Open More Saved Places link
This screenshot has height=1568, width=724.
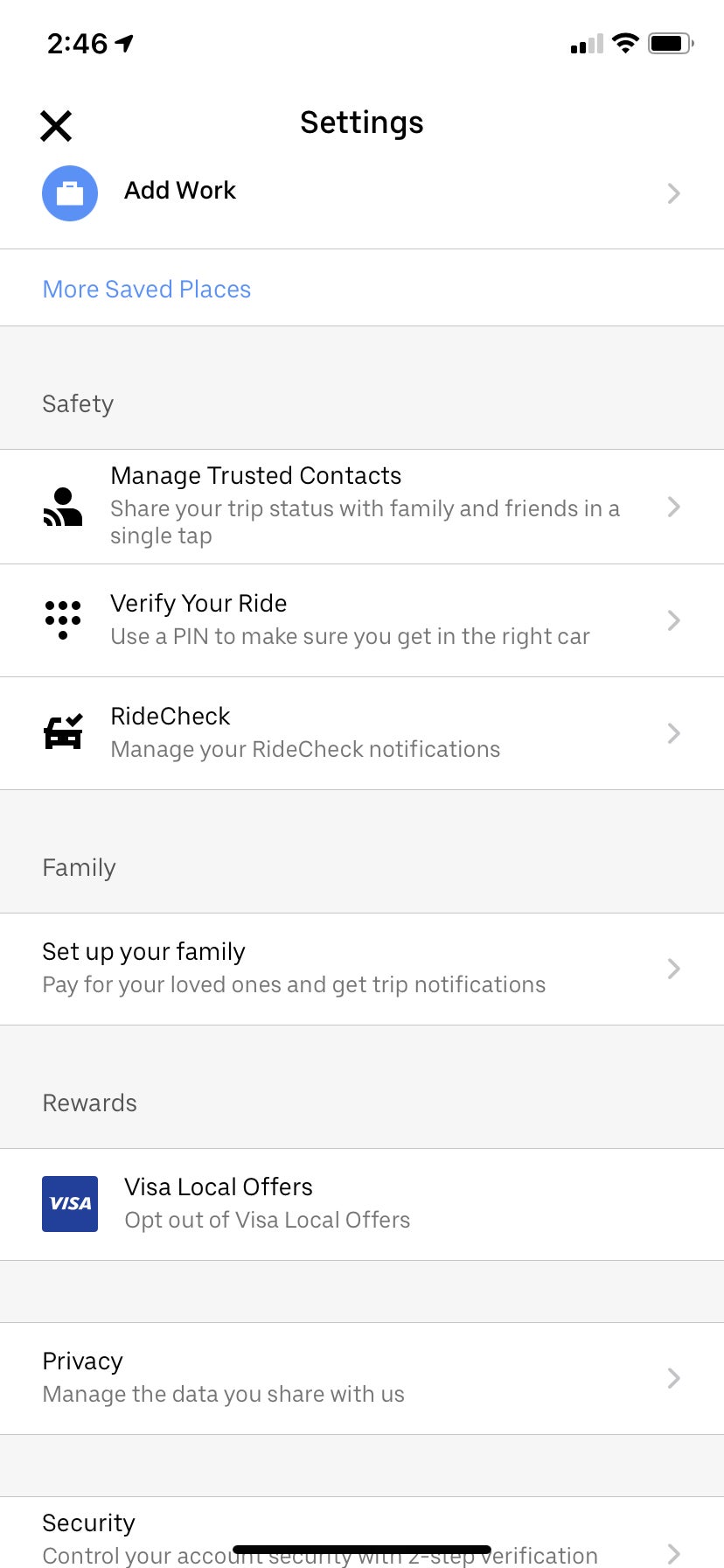pyautogui.click(x=147, y=290)
